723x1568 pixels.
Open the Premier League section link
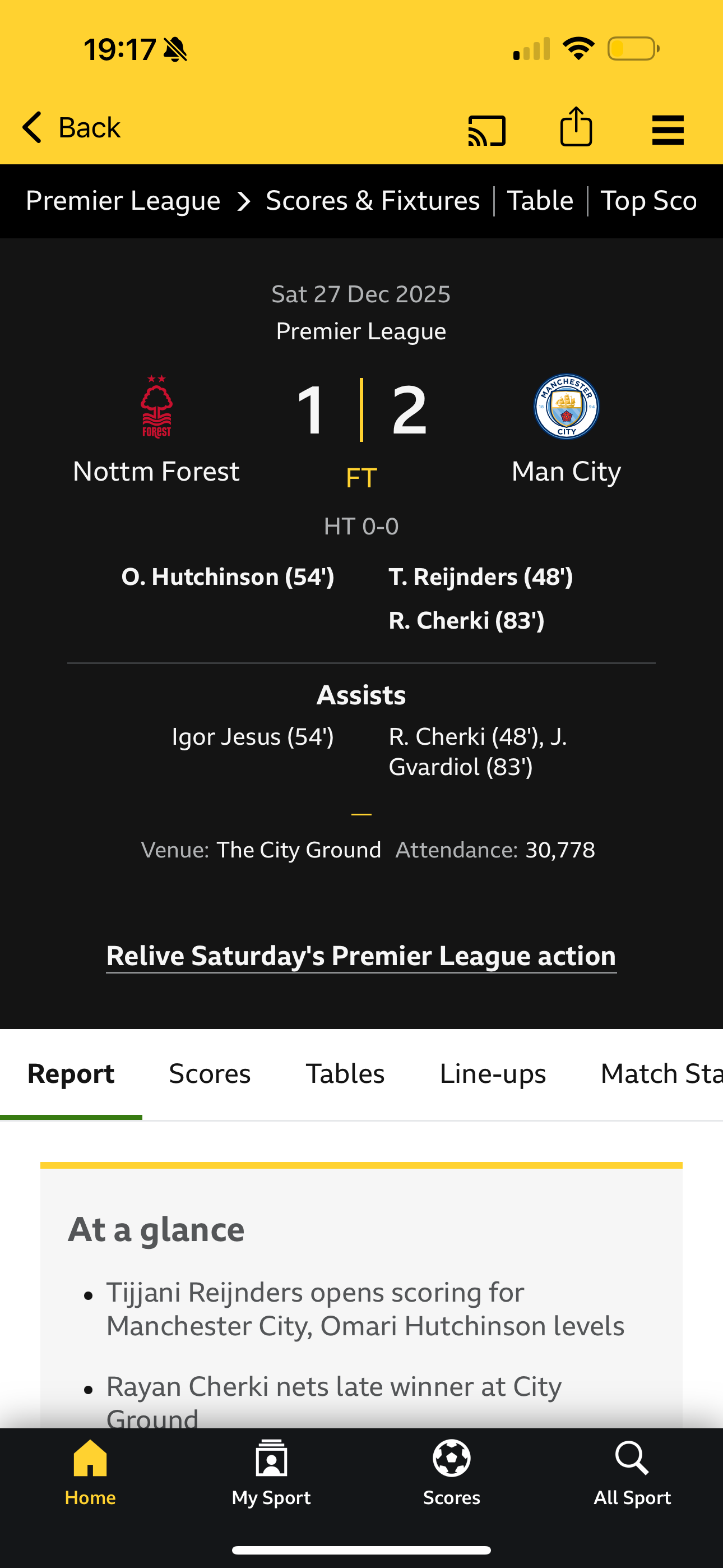click(x=123, y=201)
